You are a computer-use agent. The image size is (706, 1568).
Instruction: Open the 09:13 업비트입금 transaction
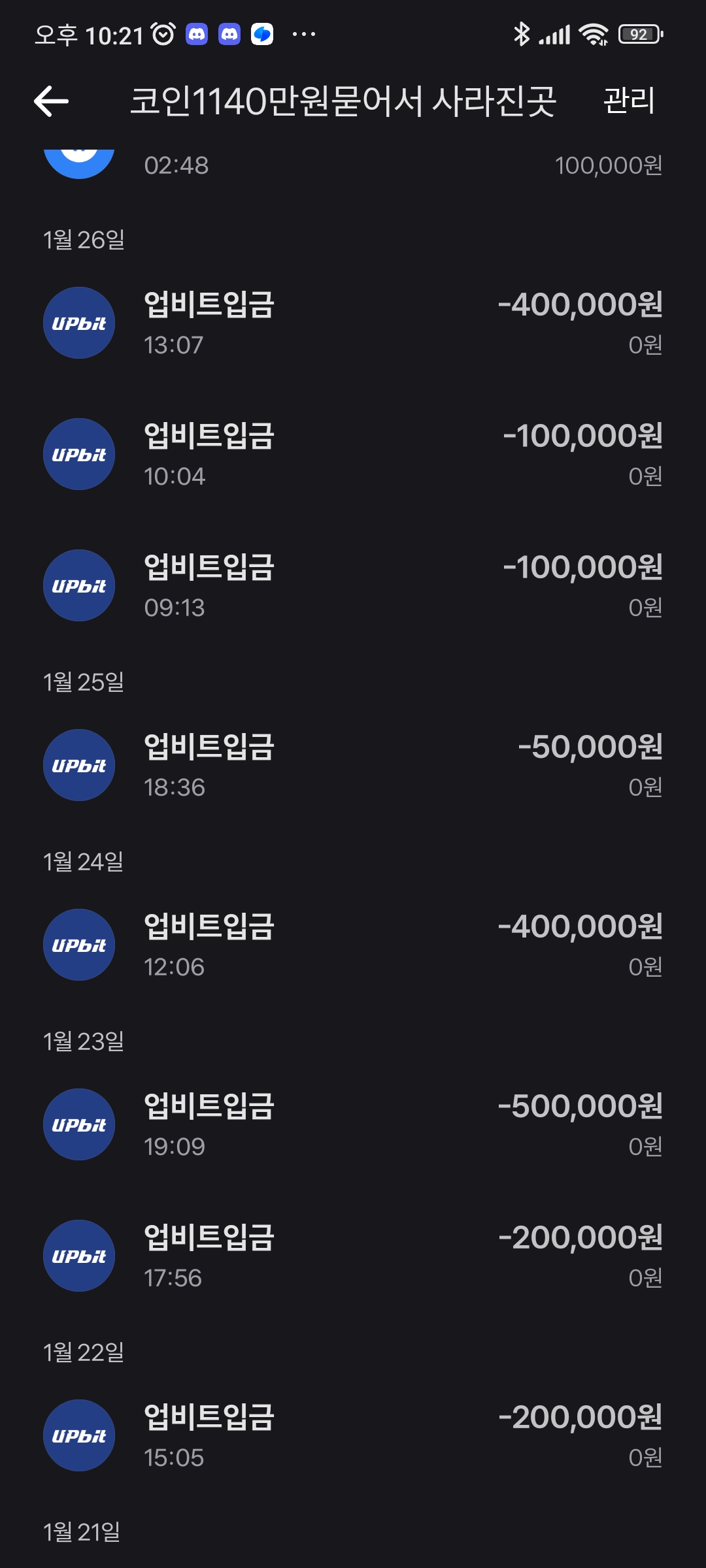click(x=353, y=586)
